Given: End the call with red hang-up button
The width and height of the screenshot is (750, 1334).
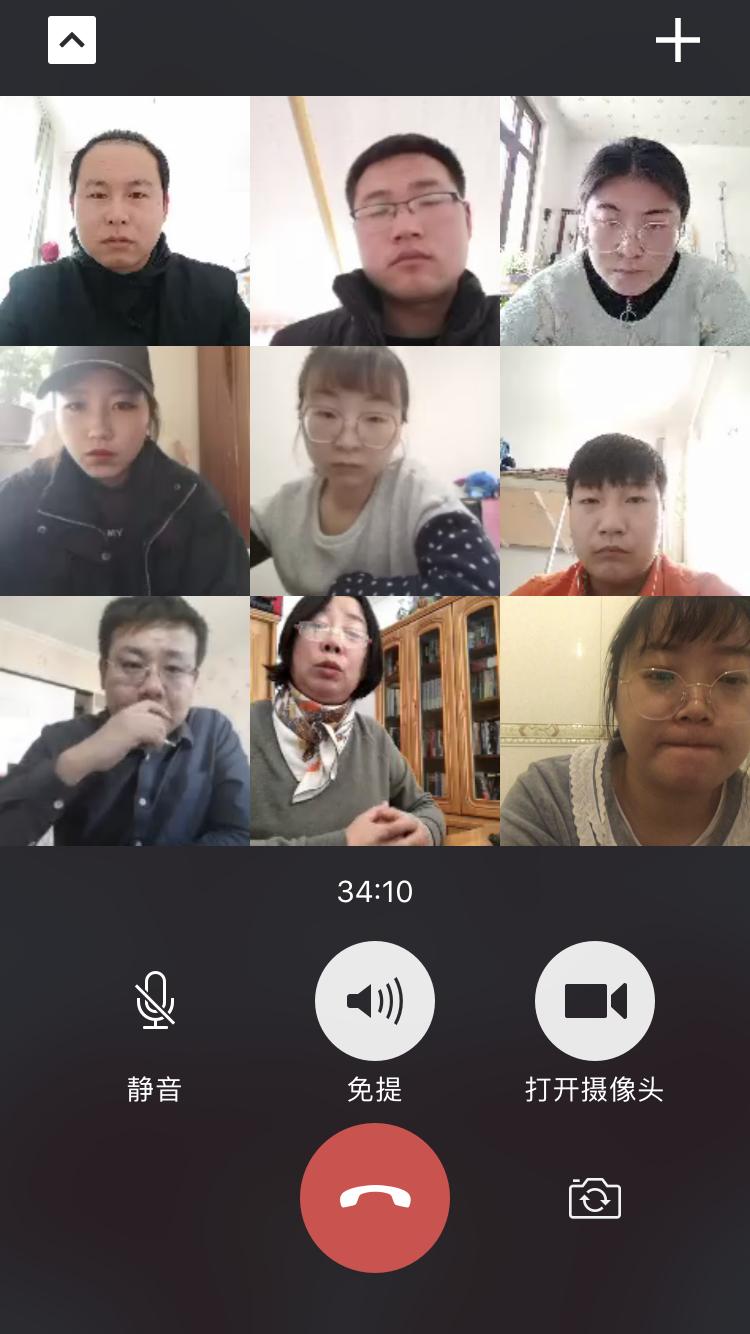Looking at the screenshot, I should pos(375,1197).
